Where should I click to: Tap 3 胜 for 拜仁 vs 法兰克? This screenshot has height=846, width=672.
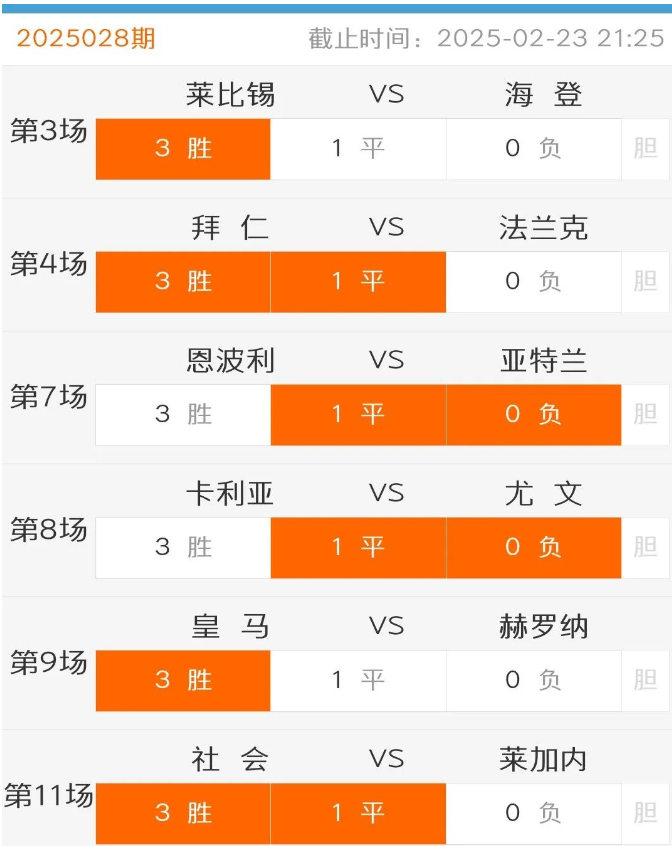tap(183, 282)
